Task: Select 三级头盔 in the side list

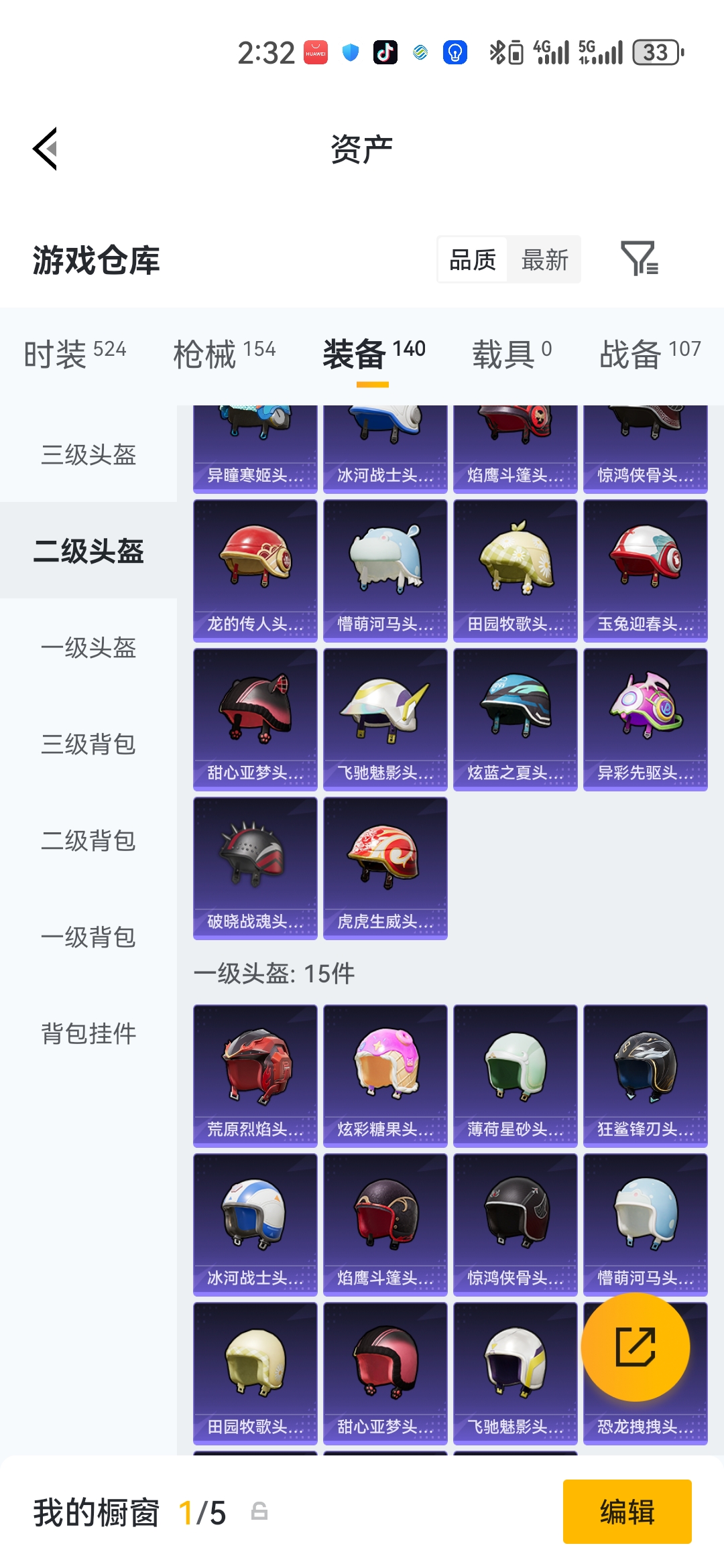Action: tap(88, 455)
